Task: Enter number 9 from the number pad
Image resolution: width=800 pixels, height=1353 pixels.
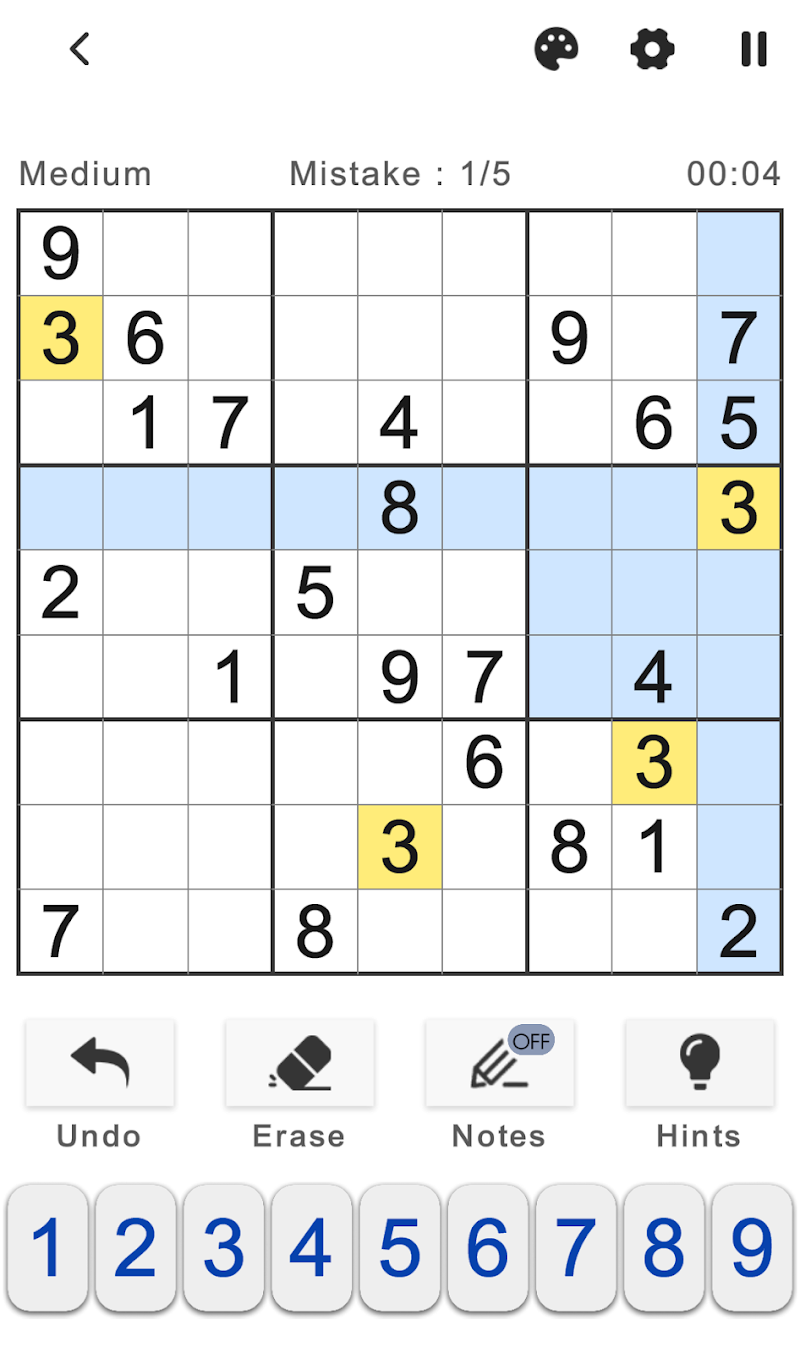Action: (752, 1248)
